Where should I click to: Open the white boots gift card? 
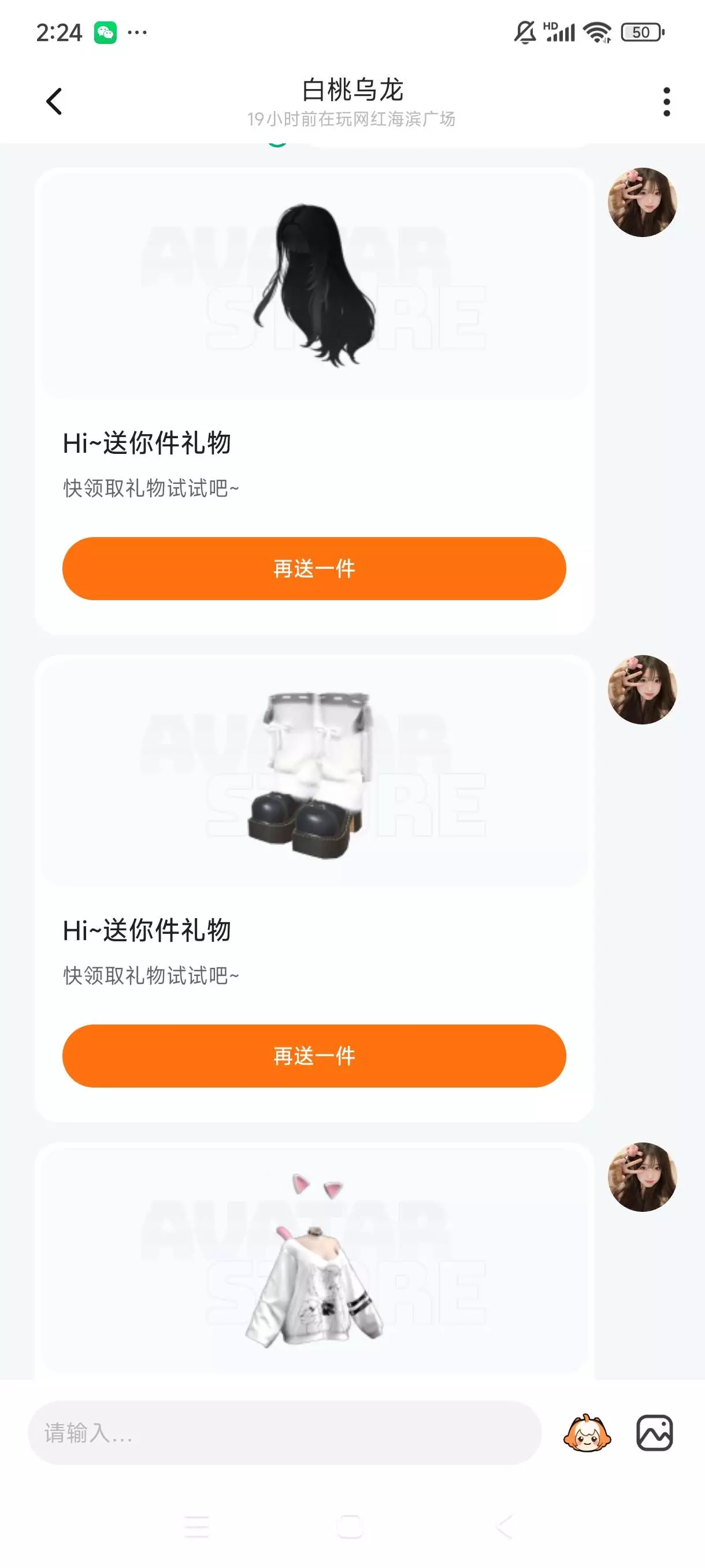click(x=314, y=888)
